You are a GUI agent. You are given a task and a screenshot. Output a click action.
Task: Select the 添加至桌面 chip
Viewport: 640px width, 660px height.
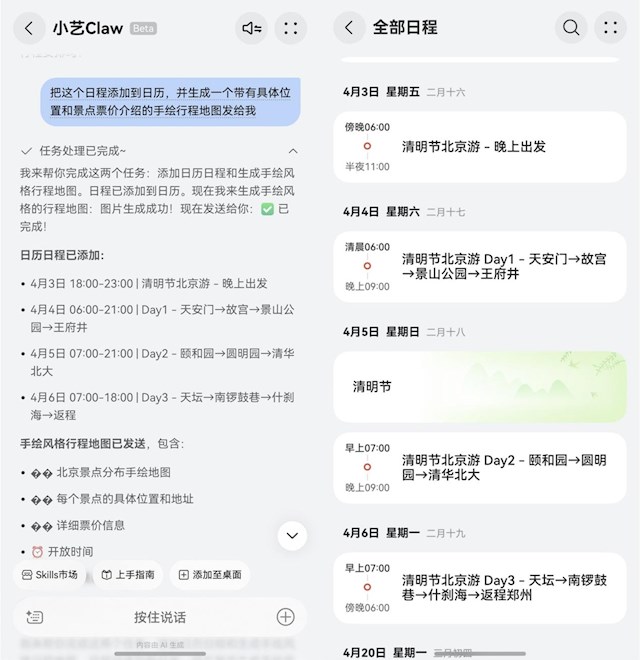(209, 575)
